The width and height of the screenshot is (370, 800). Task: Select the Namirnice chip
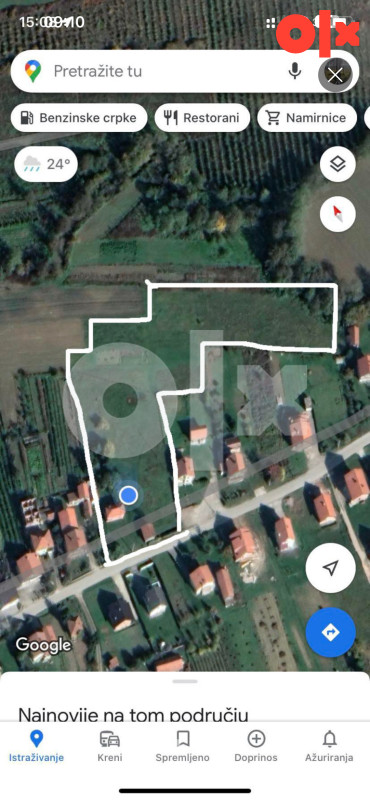[307, 118]
